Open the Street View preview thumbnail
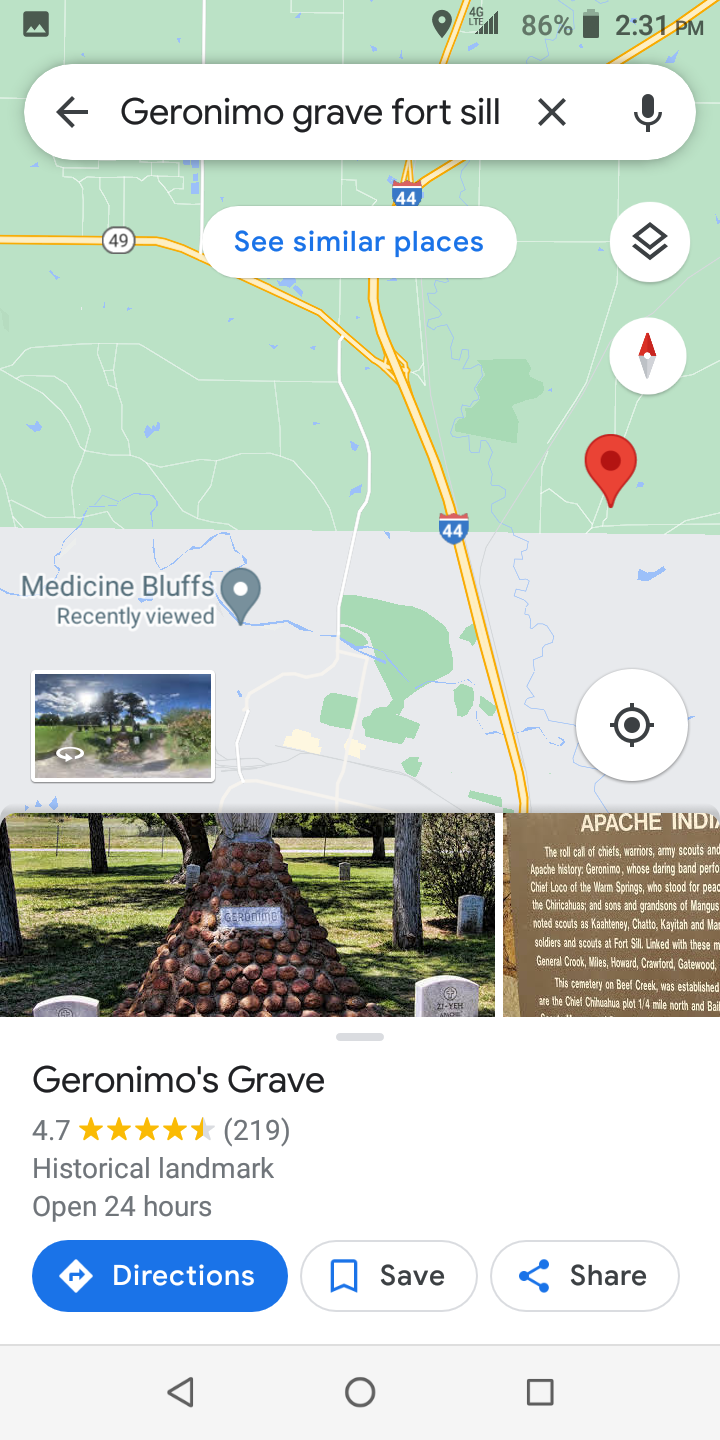 123,726
